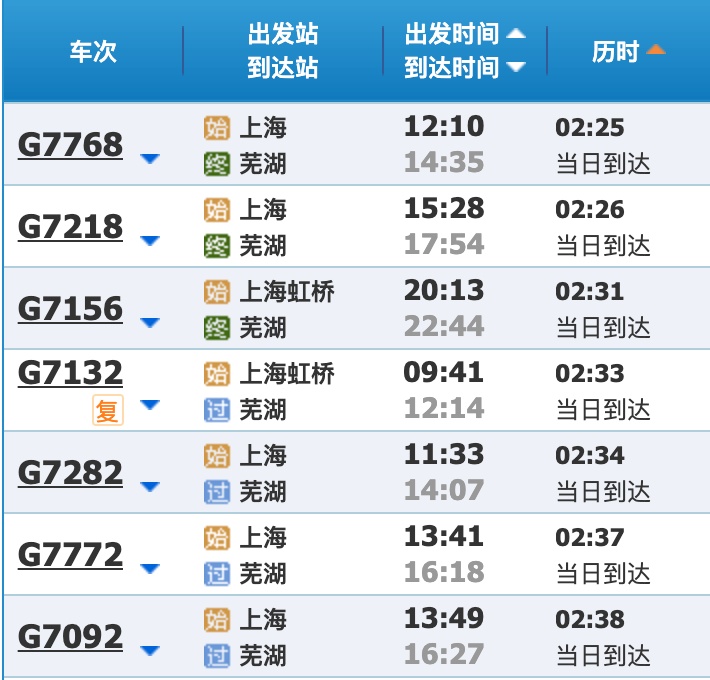Expand the stop list for G7132
The image size is (710, 680).
150,404
